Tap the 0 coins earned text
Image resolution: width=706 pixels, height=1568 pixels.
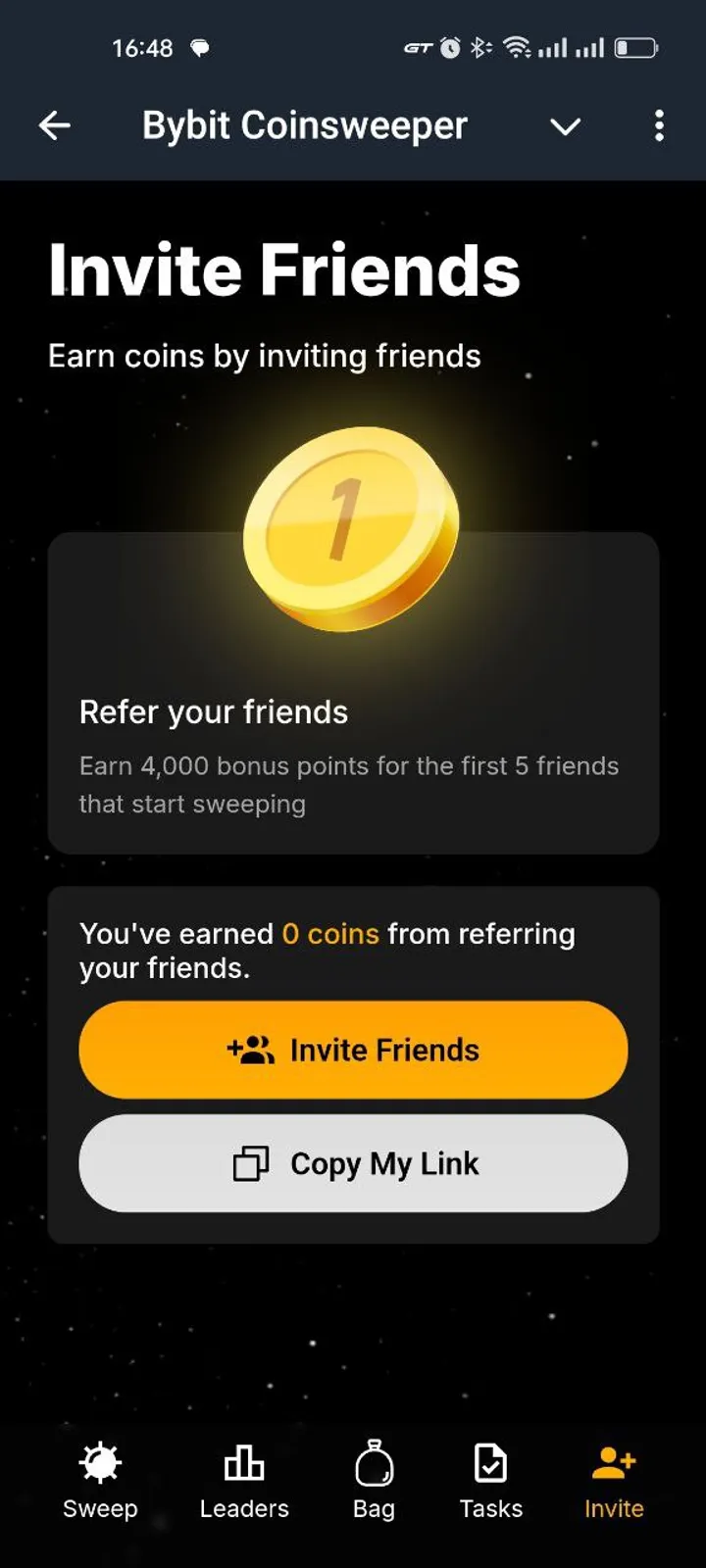(x=329, y=934)
